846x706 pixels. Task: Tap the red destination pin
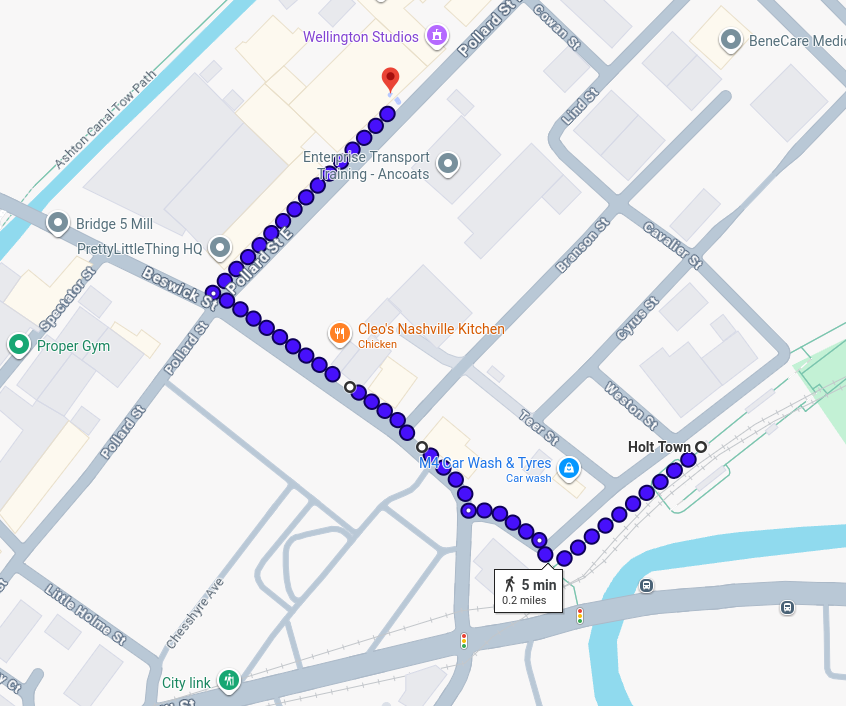[x=391, y=80]
